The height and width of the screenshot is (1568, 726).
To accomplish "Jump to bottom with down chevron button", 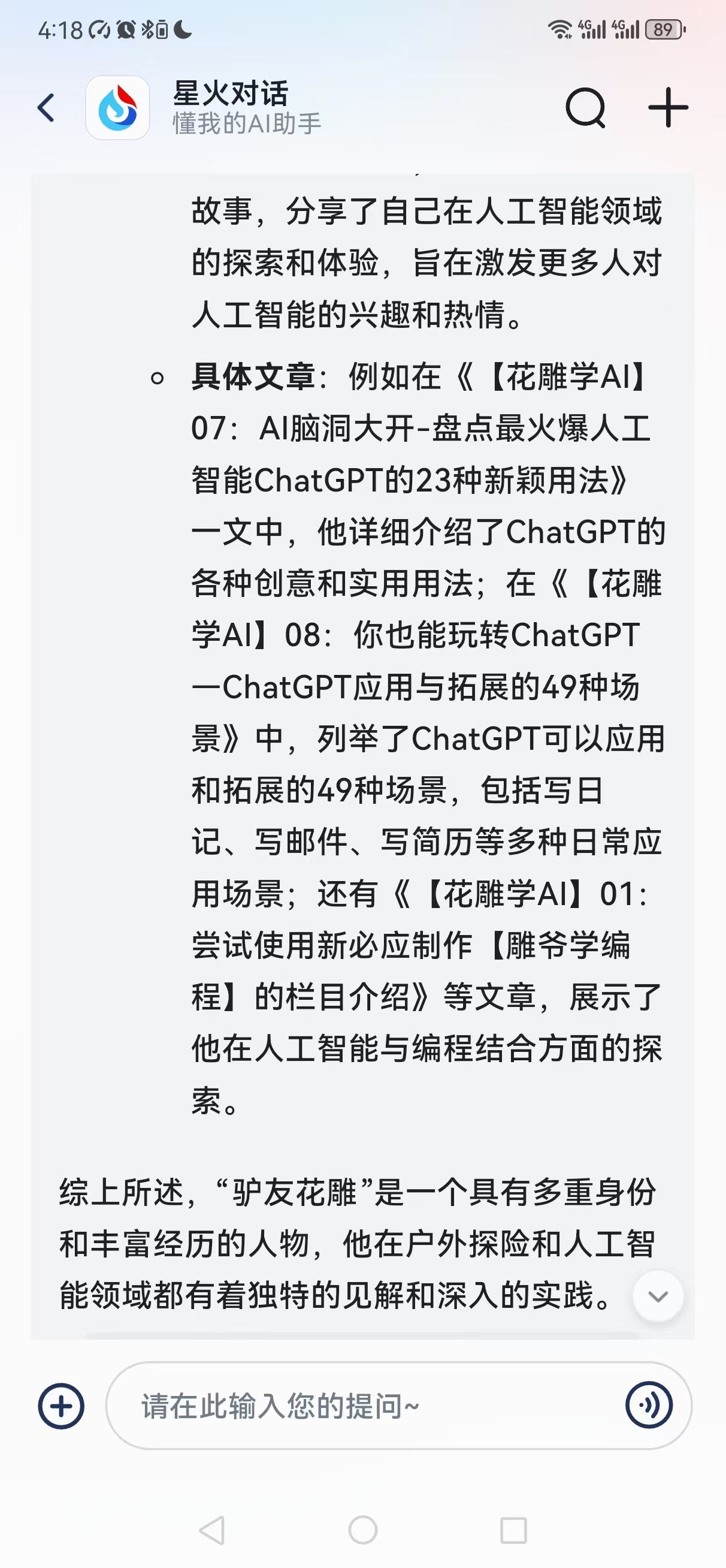I will point(658,1296).
